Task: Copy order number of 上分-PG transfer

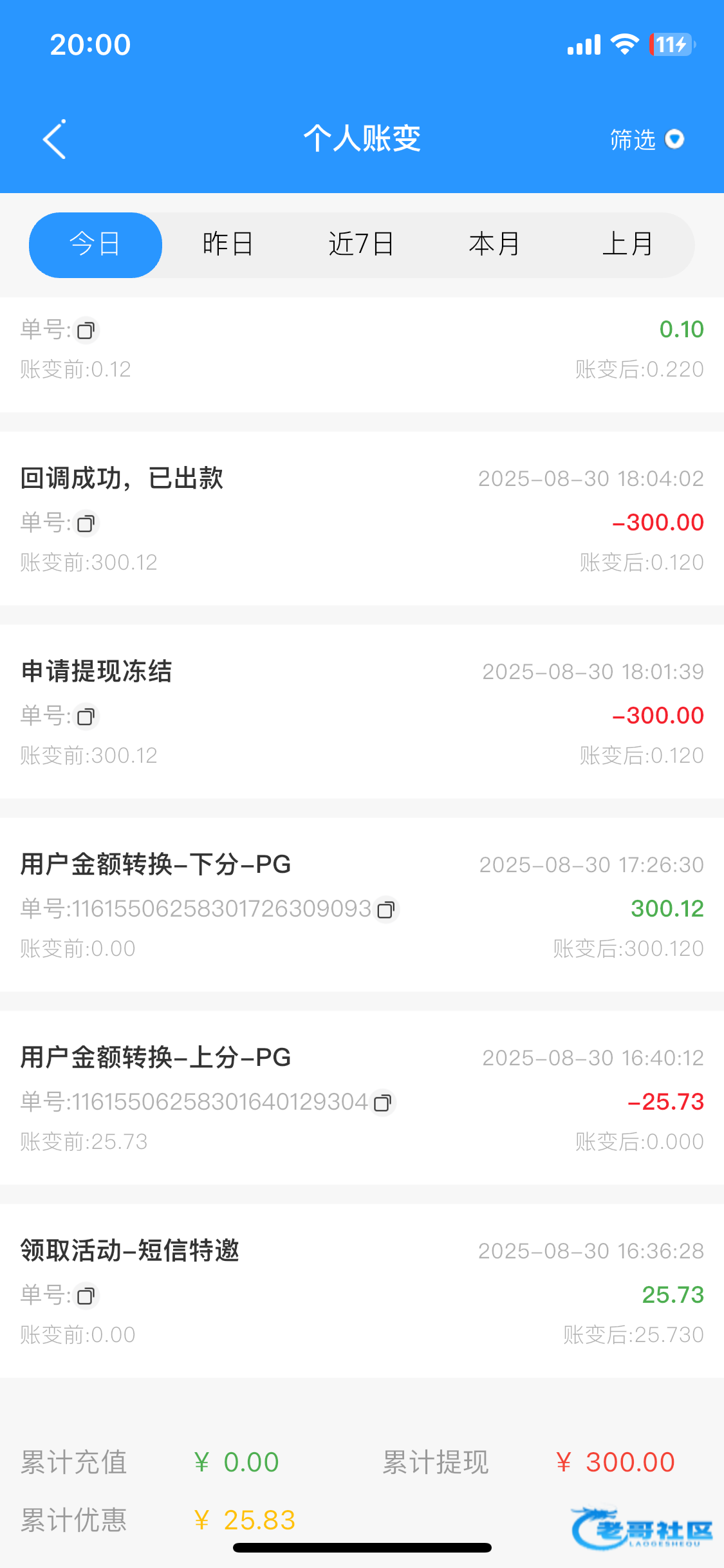Action: pos(382,1103)
